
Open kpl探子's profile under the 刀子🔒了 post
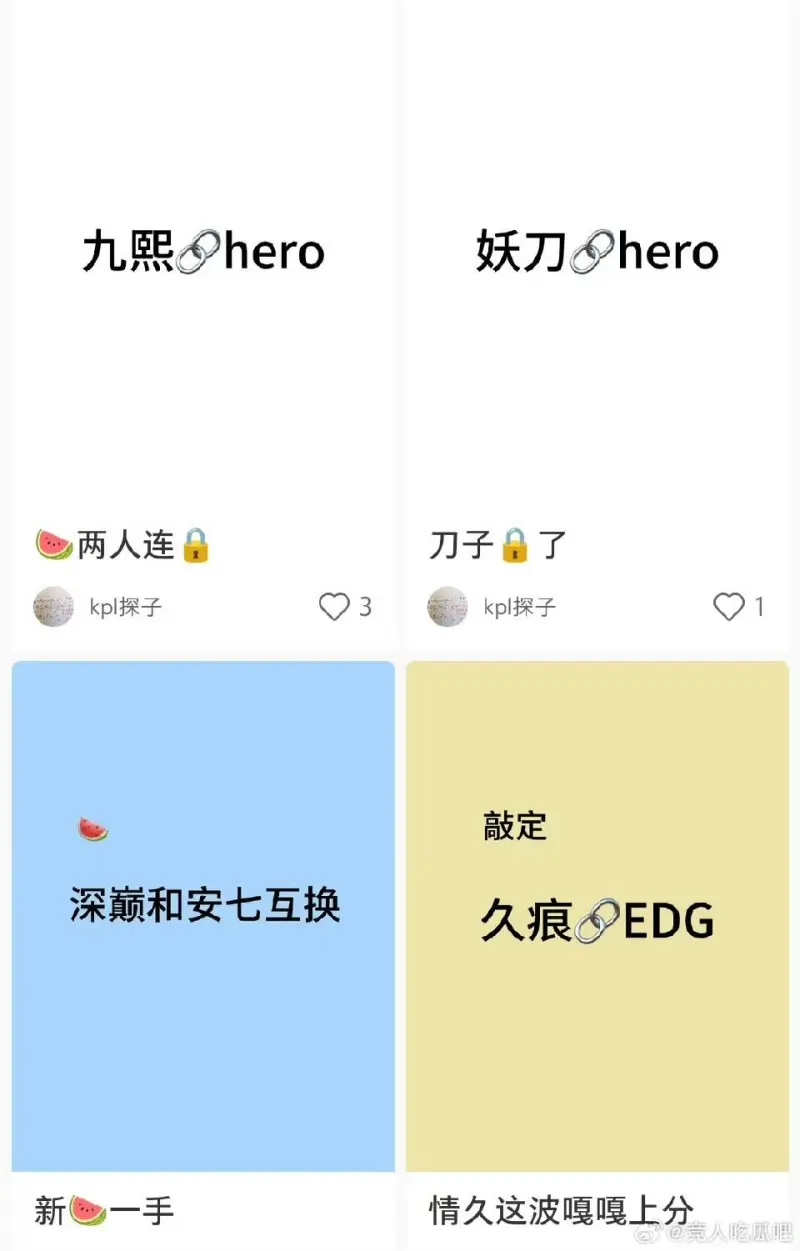click(x=447, y=607)
